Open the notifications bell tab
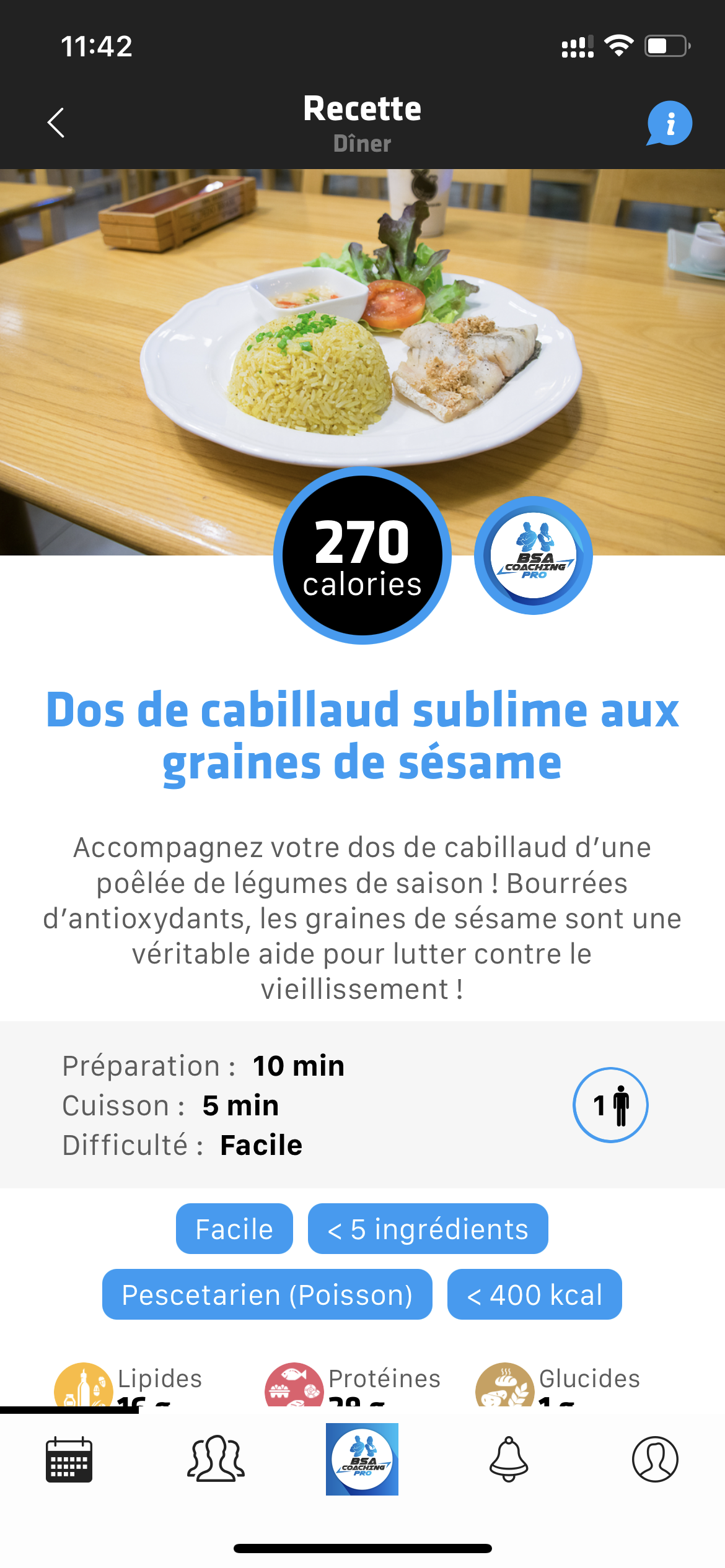Image resolution: width=725 pixels, height=1568 pixels. [509, 1460]
